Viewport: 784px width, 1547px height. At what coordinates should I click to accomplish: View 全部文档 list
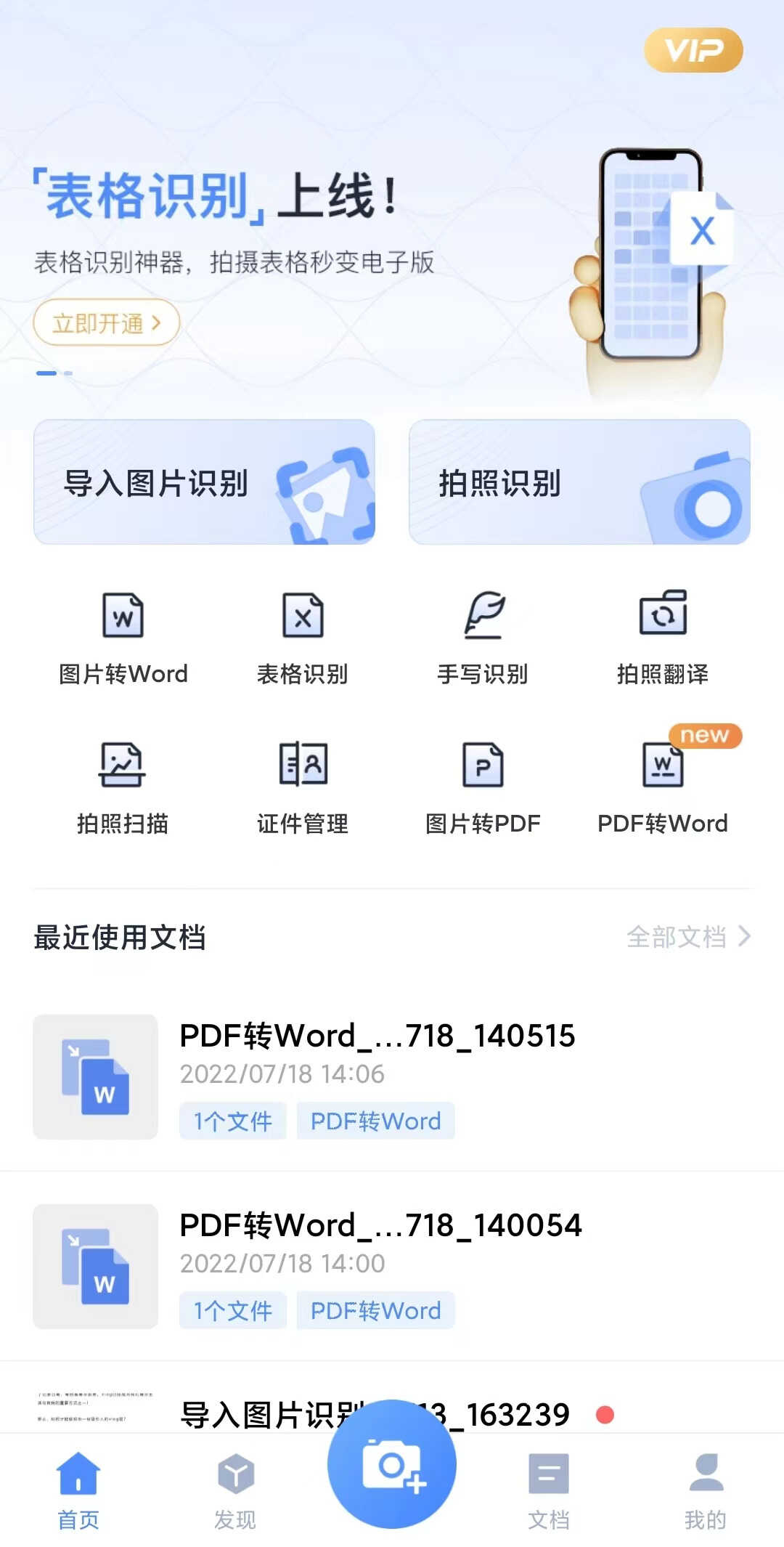[x=687, y=937]
